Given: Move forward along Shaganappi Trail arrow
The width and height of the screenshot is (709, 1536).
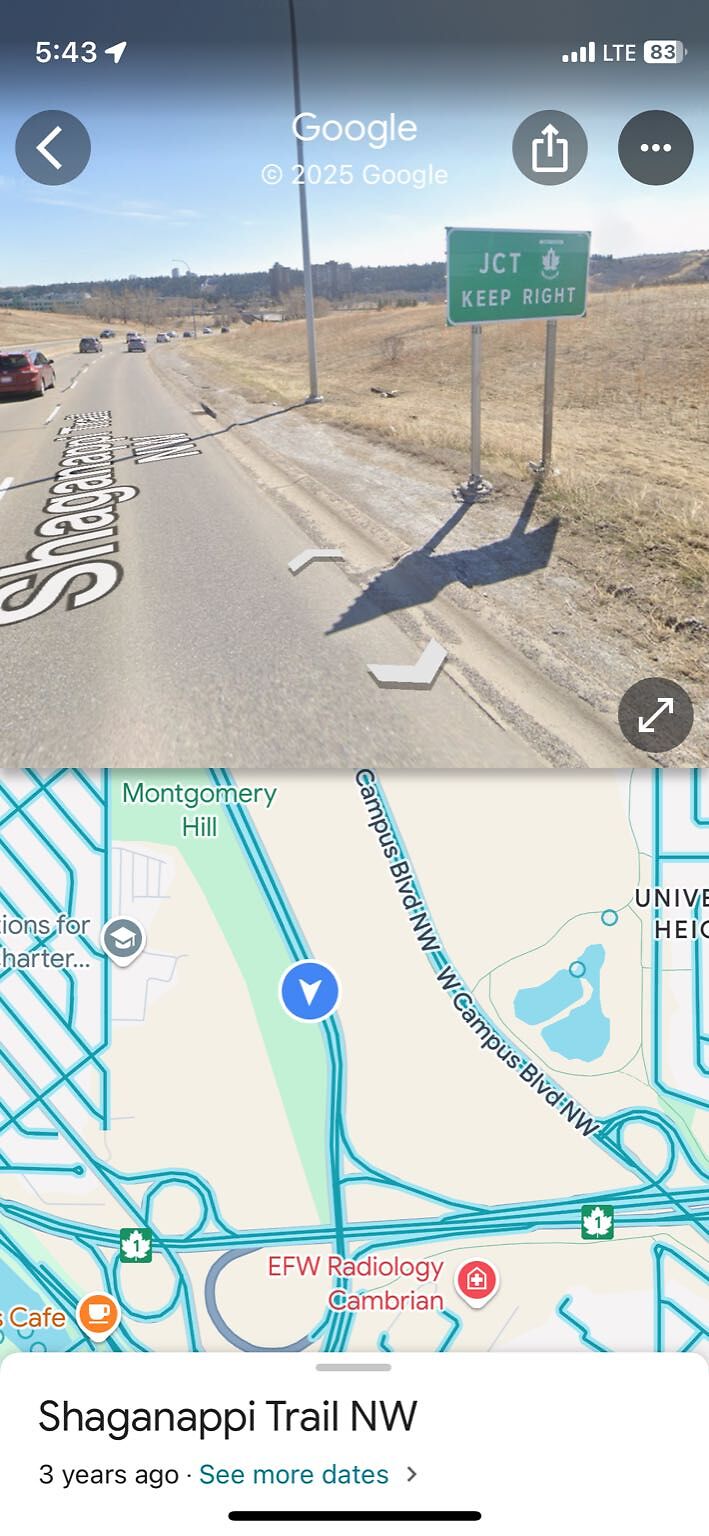Looking at the screenshot, I should point(316,561).
